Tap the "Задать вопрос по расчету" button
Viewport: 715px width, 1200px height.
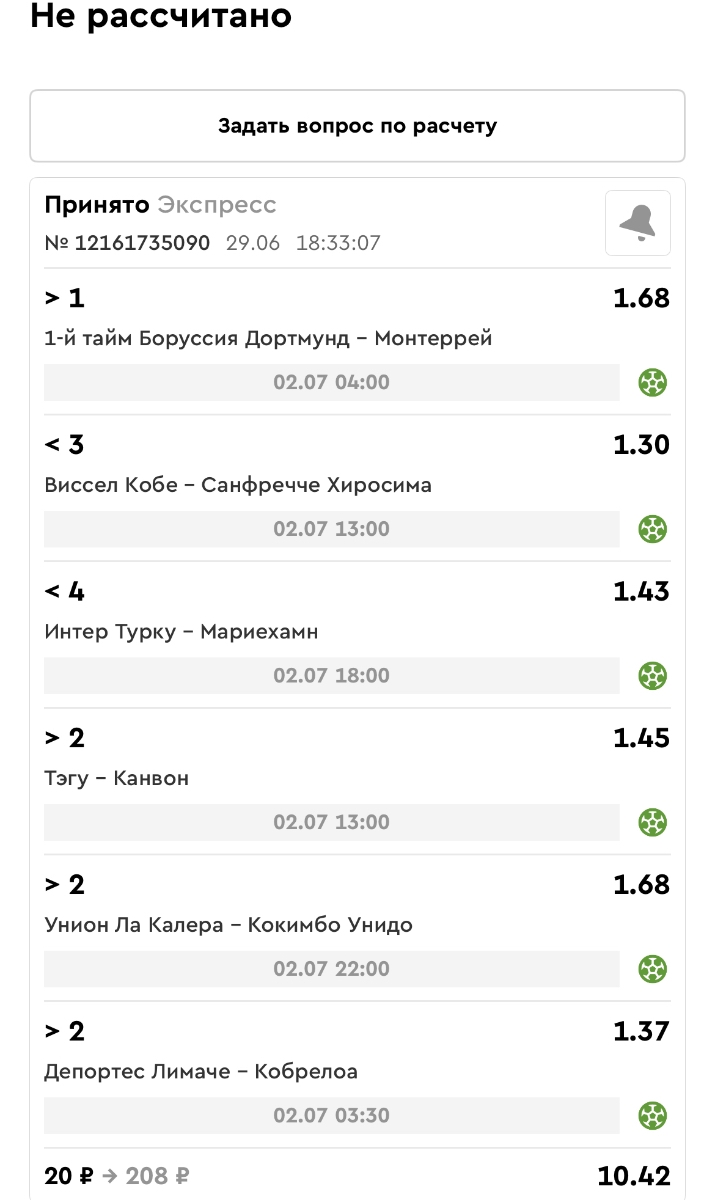357,126
